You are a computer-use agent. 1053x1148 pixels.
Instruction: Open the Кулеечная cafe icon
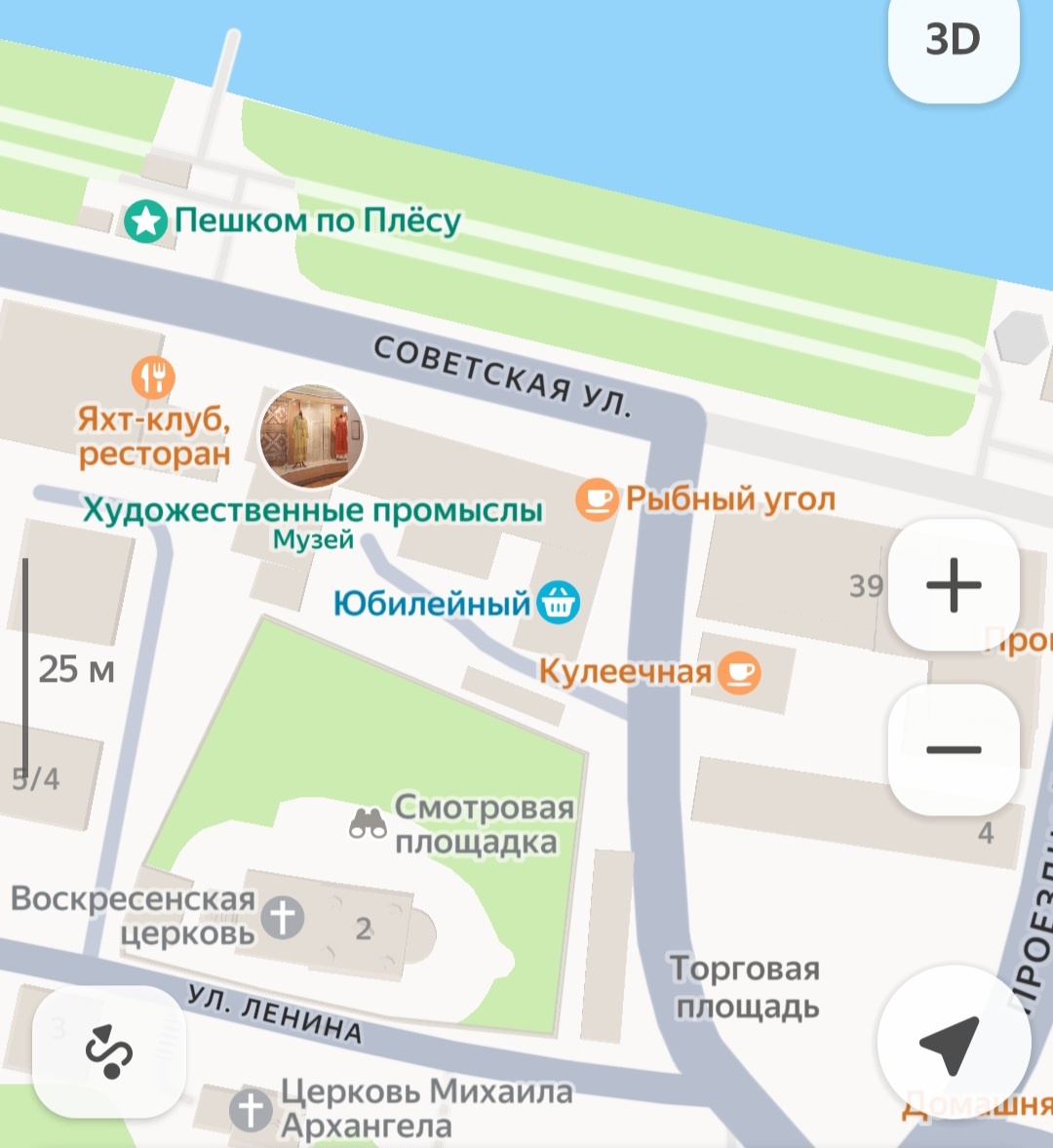tap(739, 673)
